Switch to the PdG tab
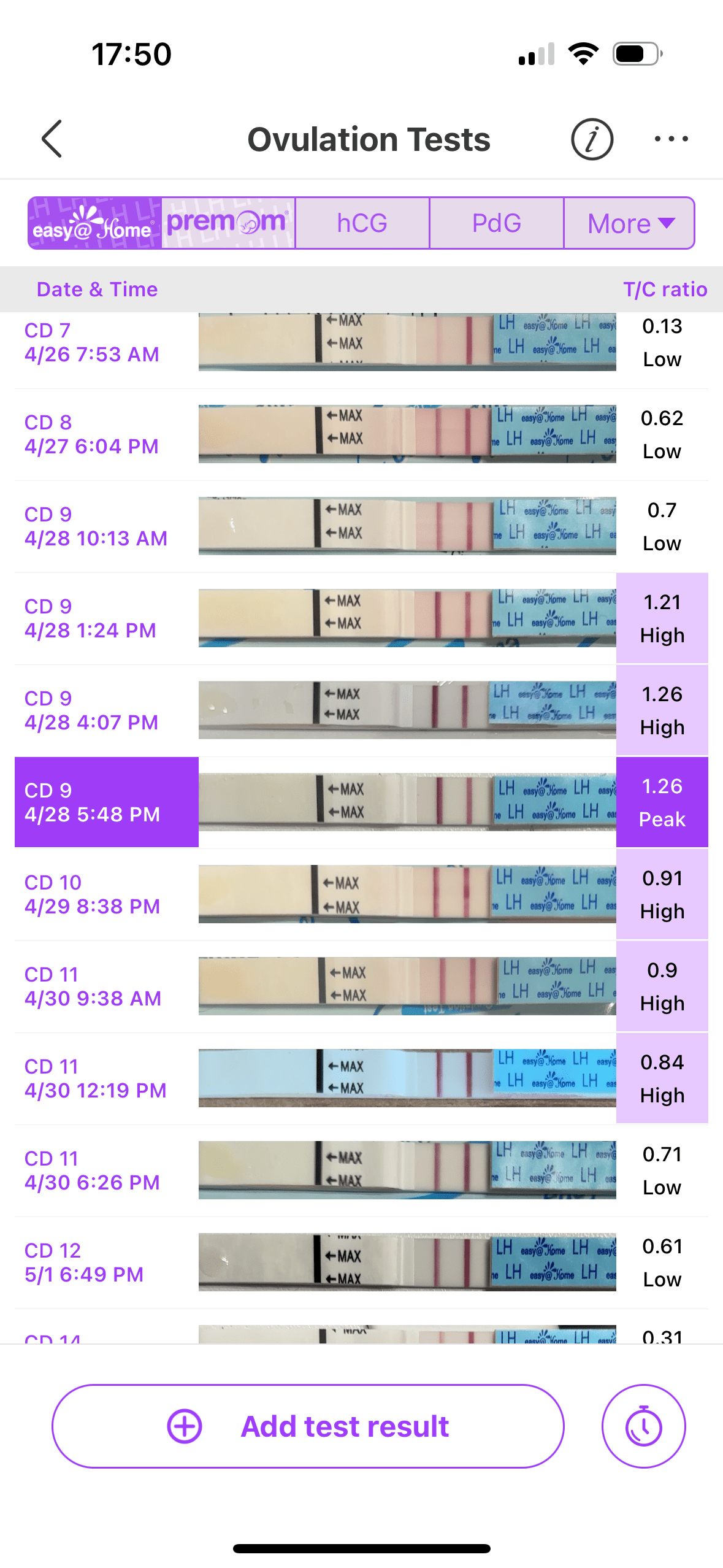Image resolution: width=723 pixels, height=1568 pixels. coord(496,223)
